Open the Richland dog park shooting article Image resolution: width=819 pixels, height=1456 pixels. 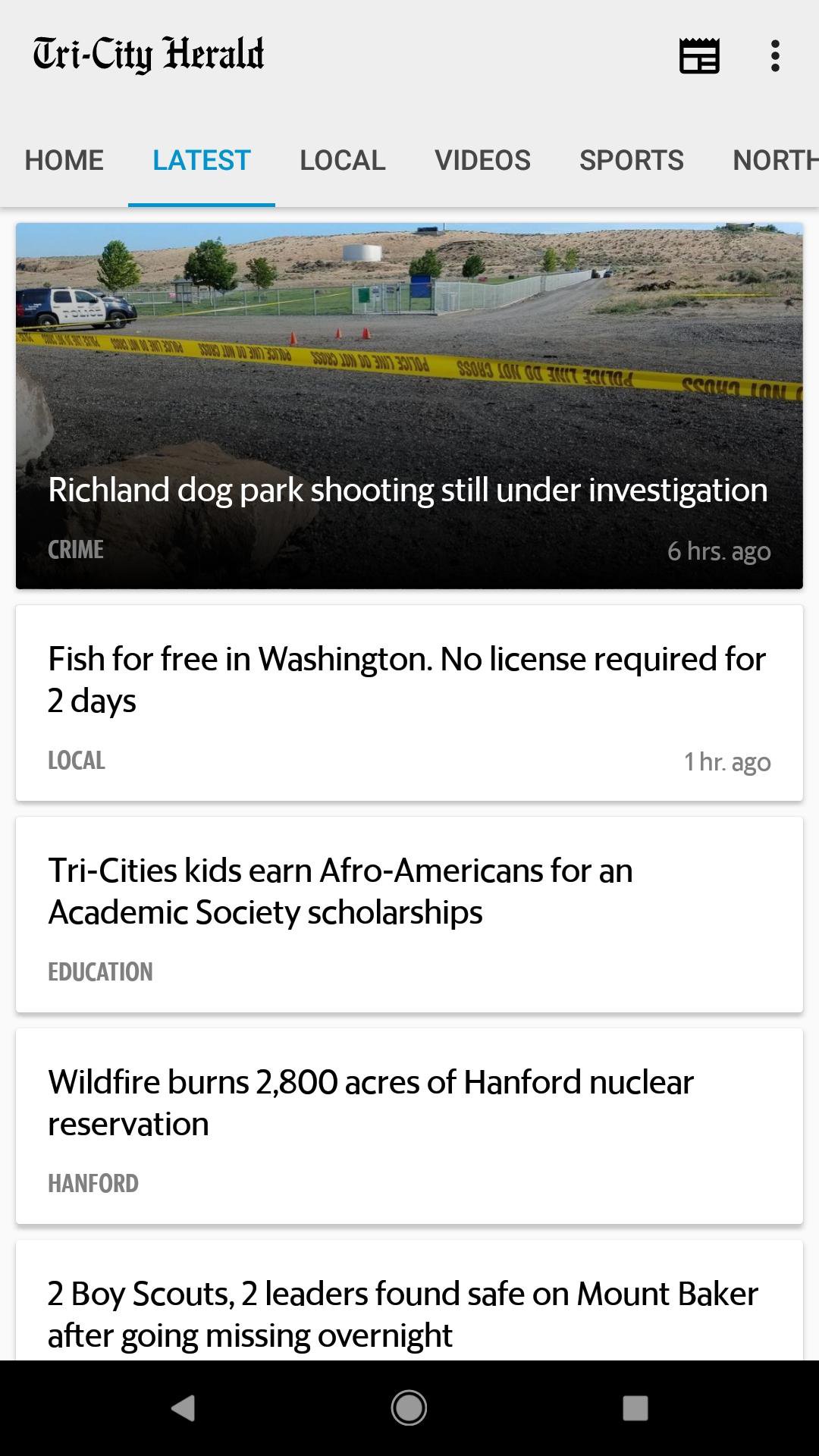point(409,489)
